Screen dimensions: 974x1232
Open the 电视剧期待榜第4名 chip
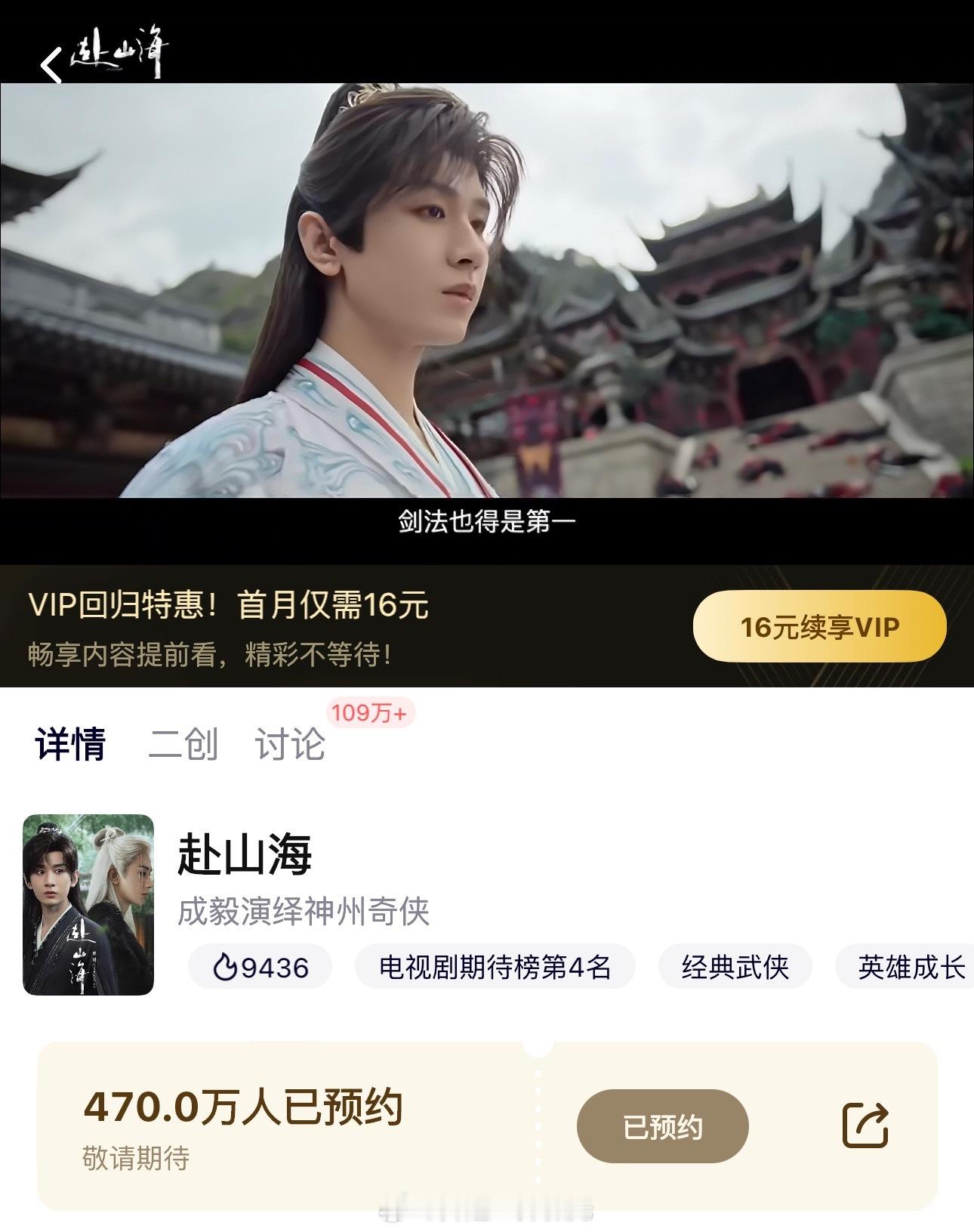pos(495,967)
